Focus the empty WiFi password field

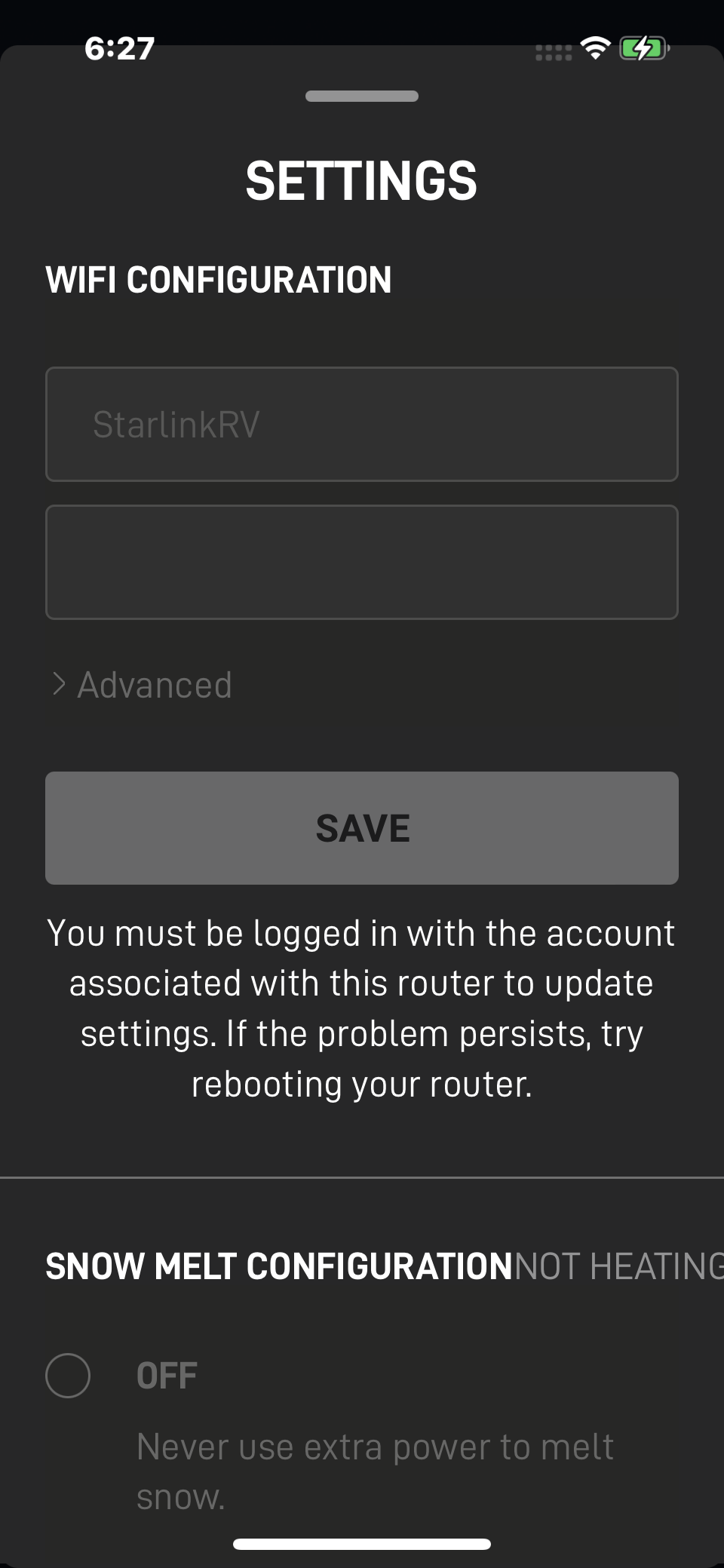[x=361, y=563]
